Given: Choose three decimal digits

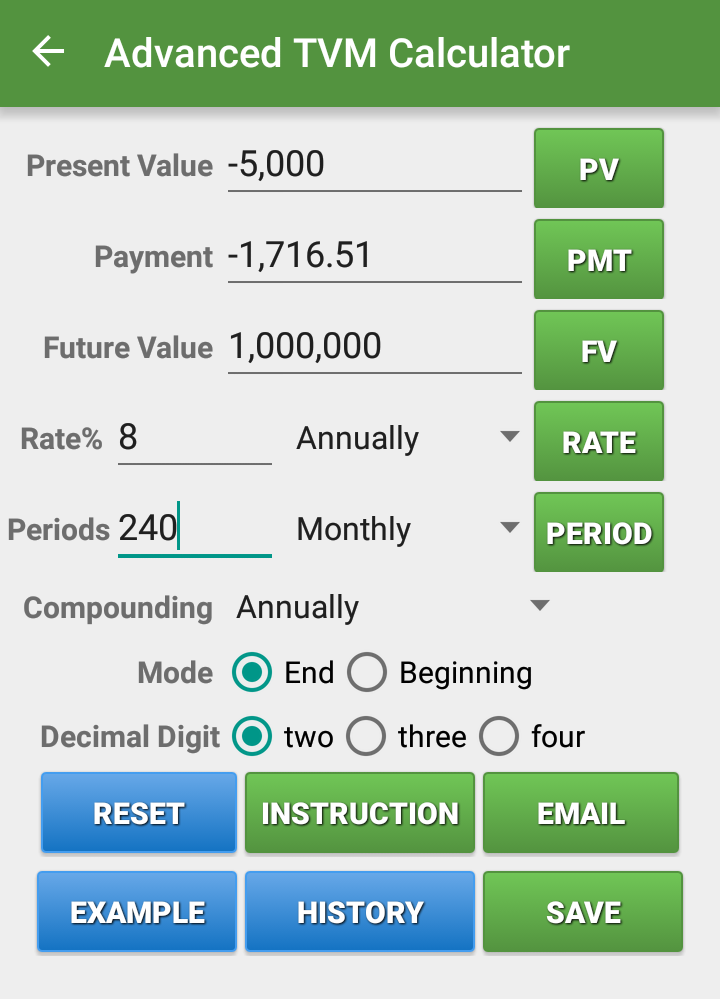Looking at the screenshot, I should pos(366,737).
